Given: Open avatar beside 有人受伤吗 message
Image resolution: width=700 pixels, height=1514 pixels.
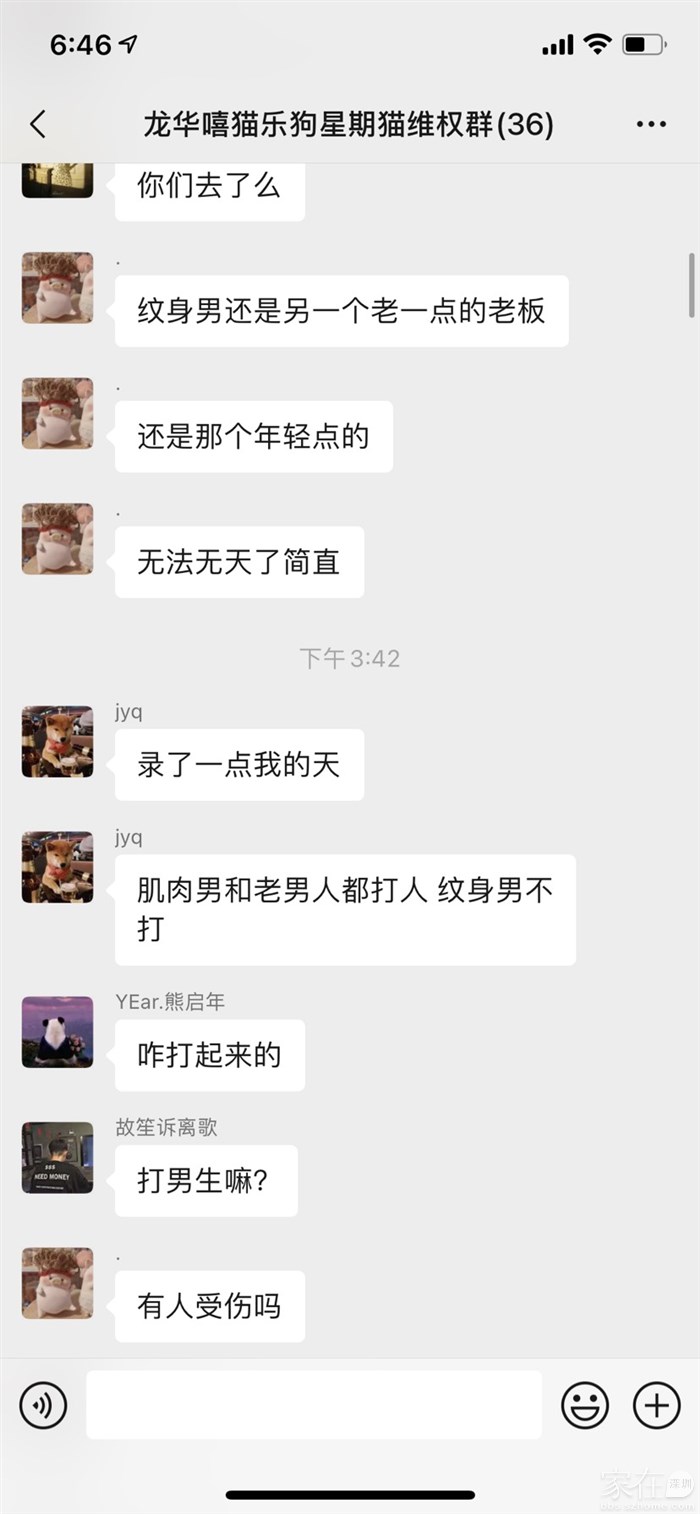Looking at the screenshot, I should 58,1283.
